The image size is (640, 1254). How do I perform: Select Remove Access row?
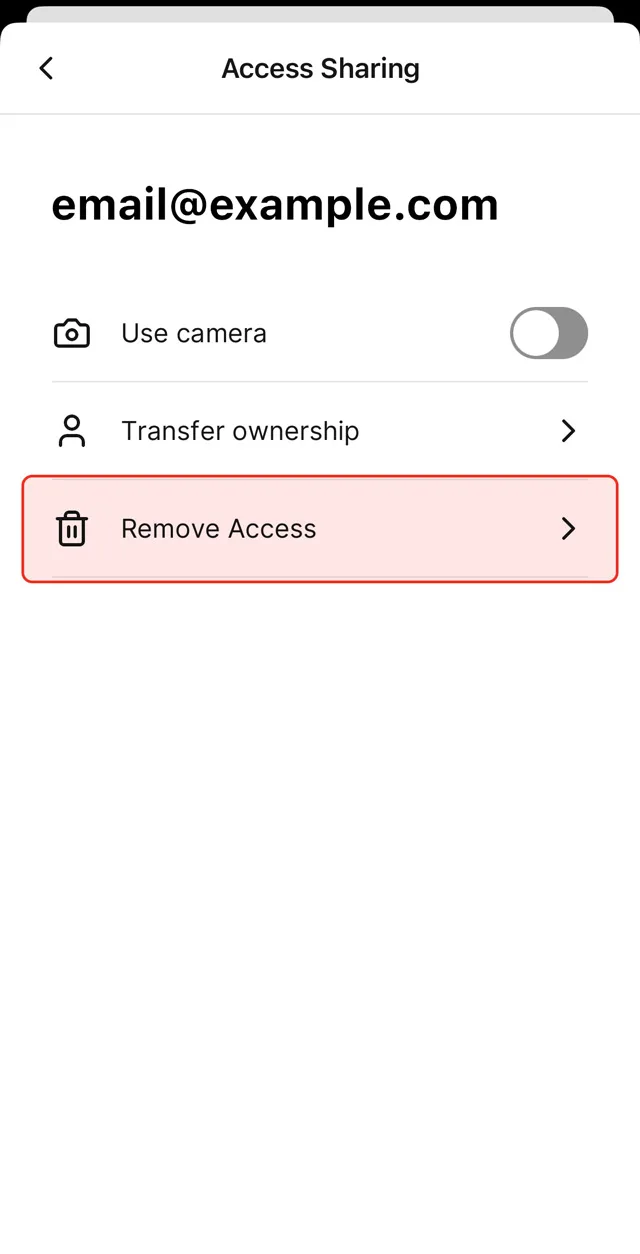[319, 529]
